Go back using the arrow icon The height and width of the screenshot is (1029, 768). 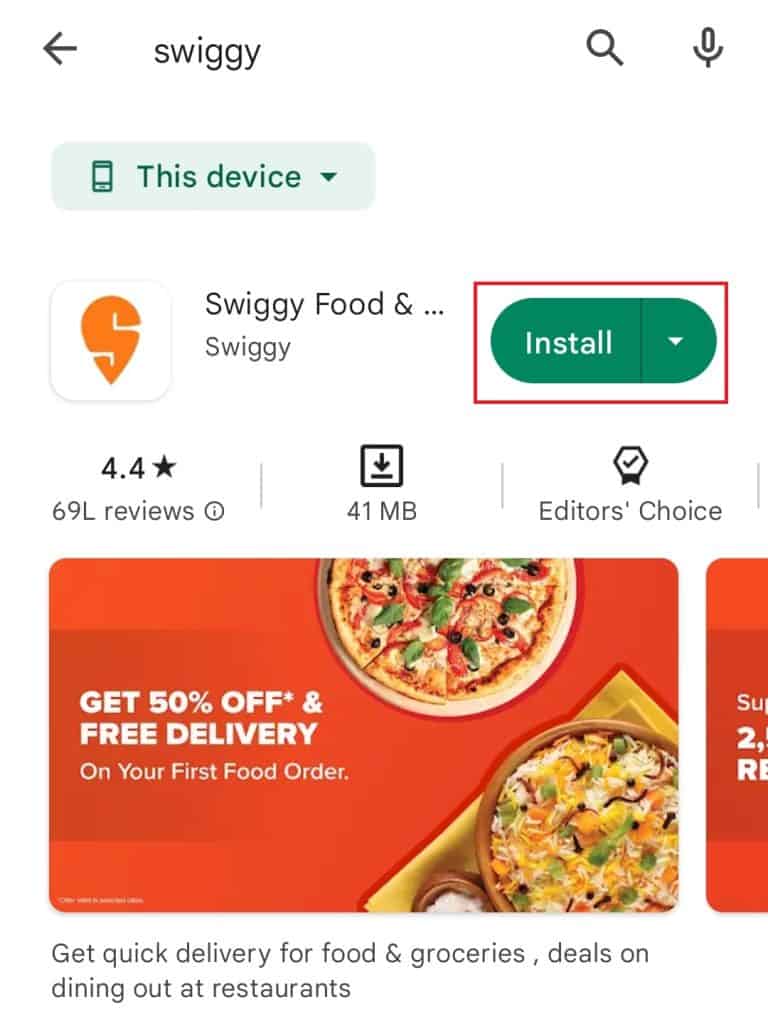pos(60,50)
